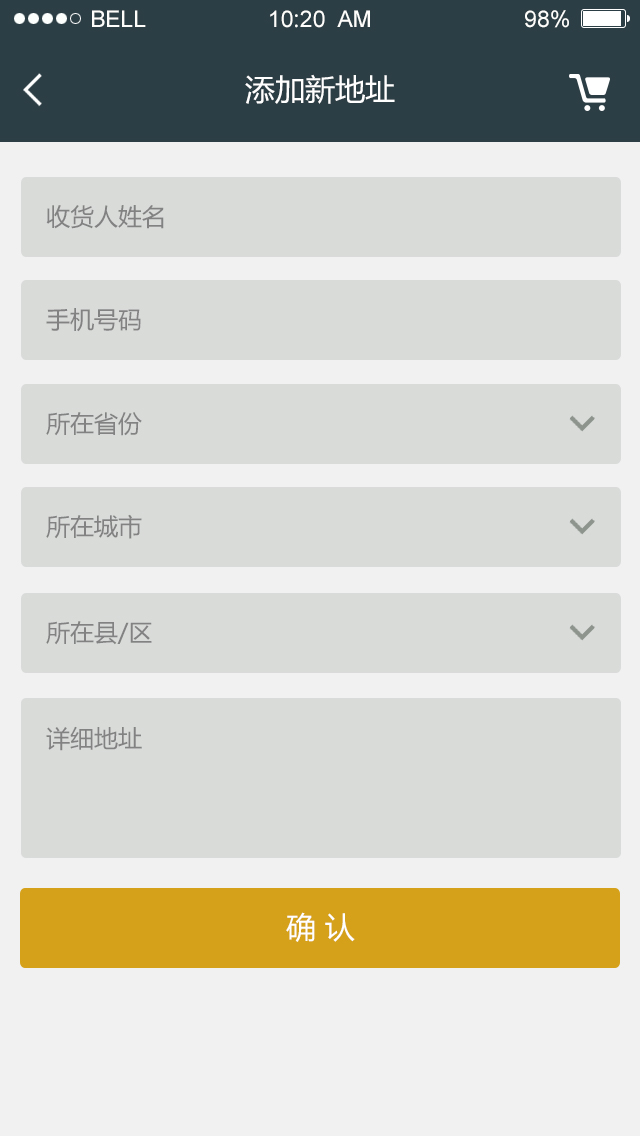This screenshot has width=640, height=1136.
Task: Enter the 详细地址 text area
Action: click(320, 778)
